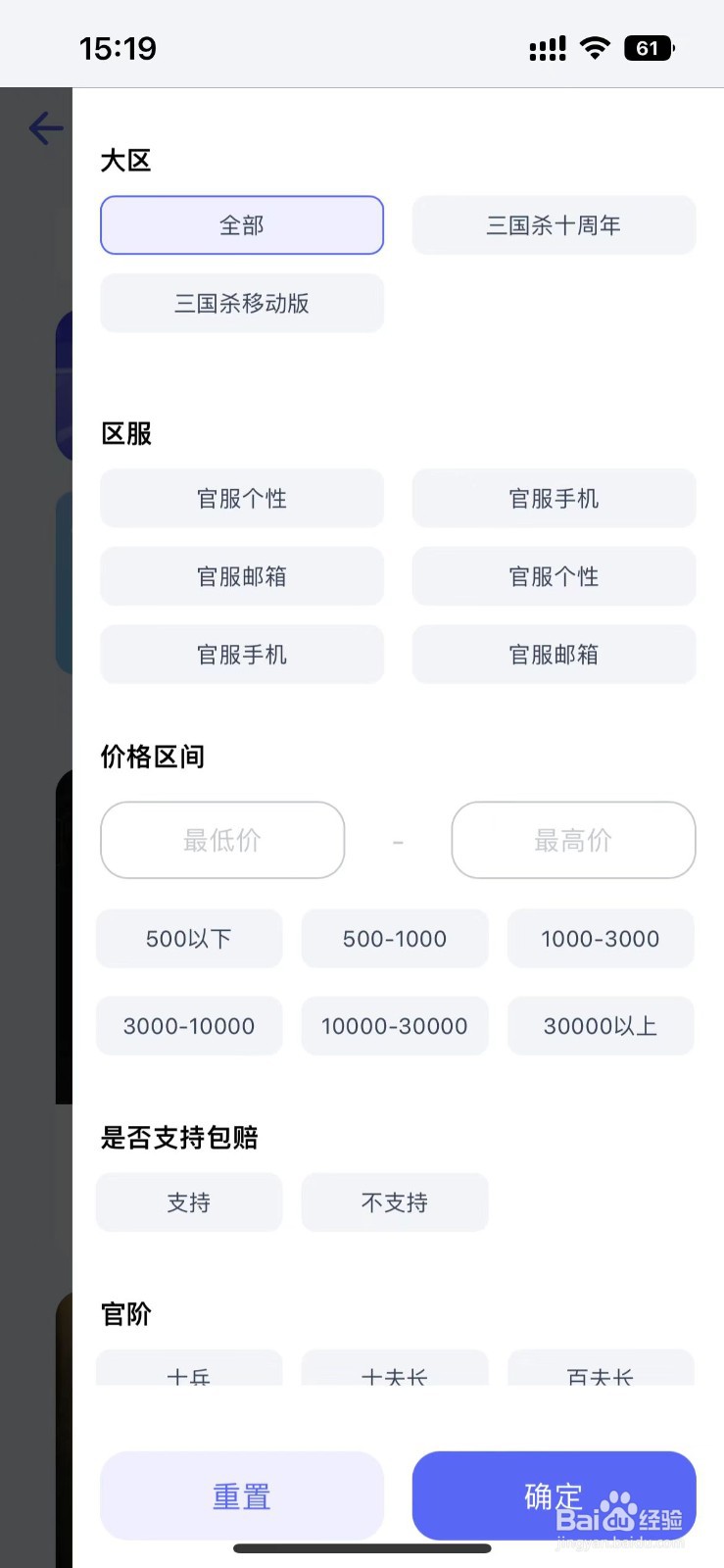
Task: Select the 三国杀十周年 region
Action: (x=554, y=224)
